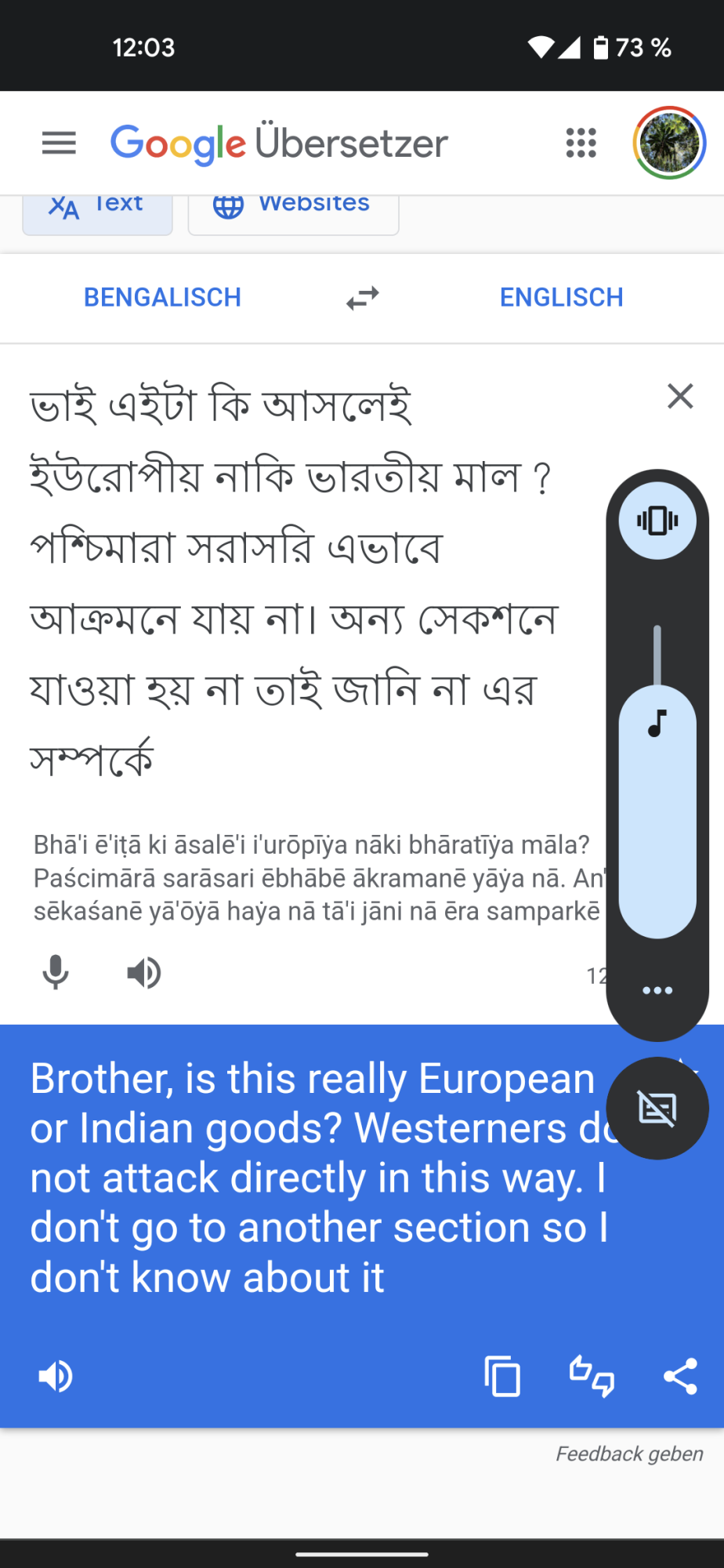Change target language Englisch
Image resolution: width=724 pixels, height=1568 pixels.
click(562, 298)
